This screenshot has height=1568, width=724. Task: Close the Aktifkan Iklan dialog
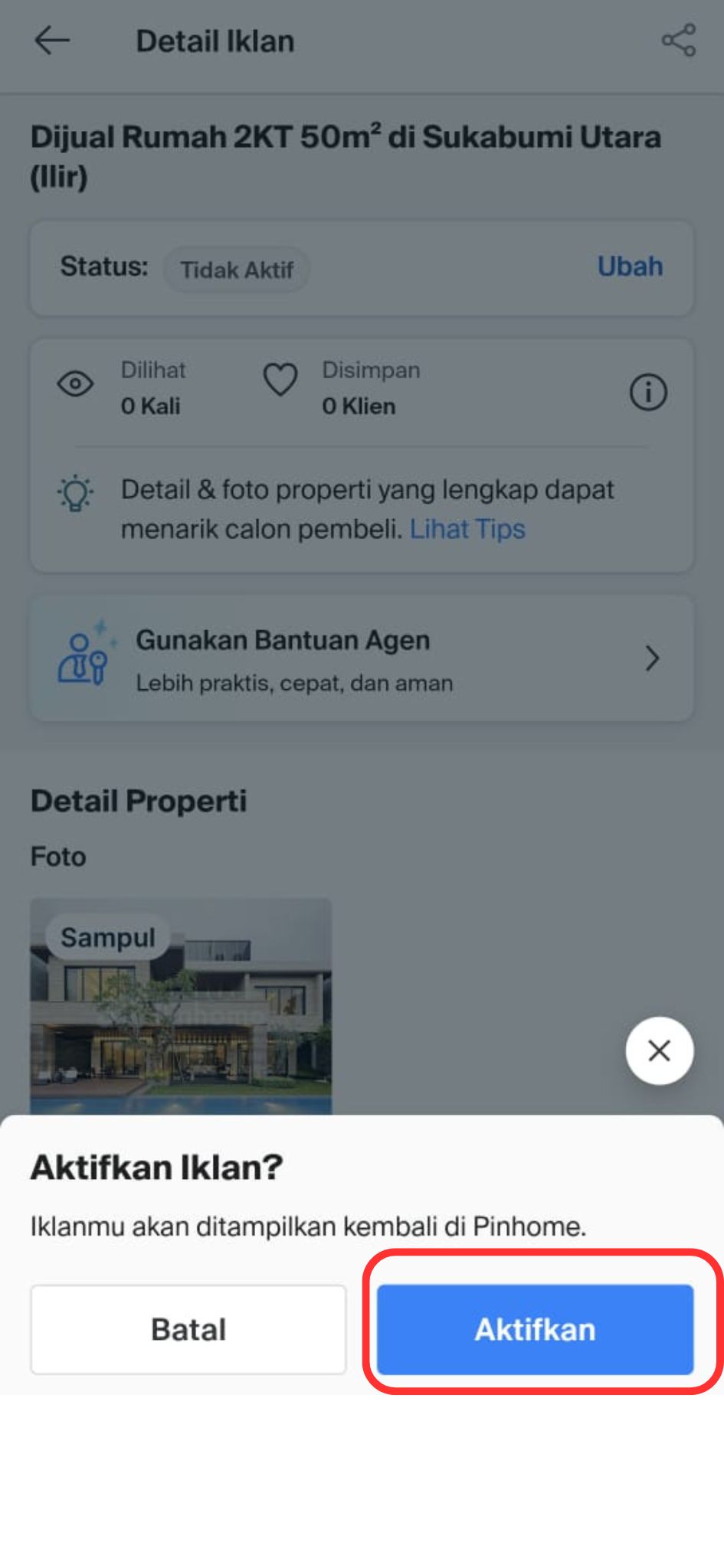click(x=659, y=1050)
